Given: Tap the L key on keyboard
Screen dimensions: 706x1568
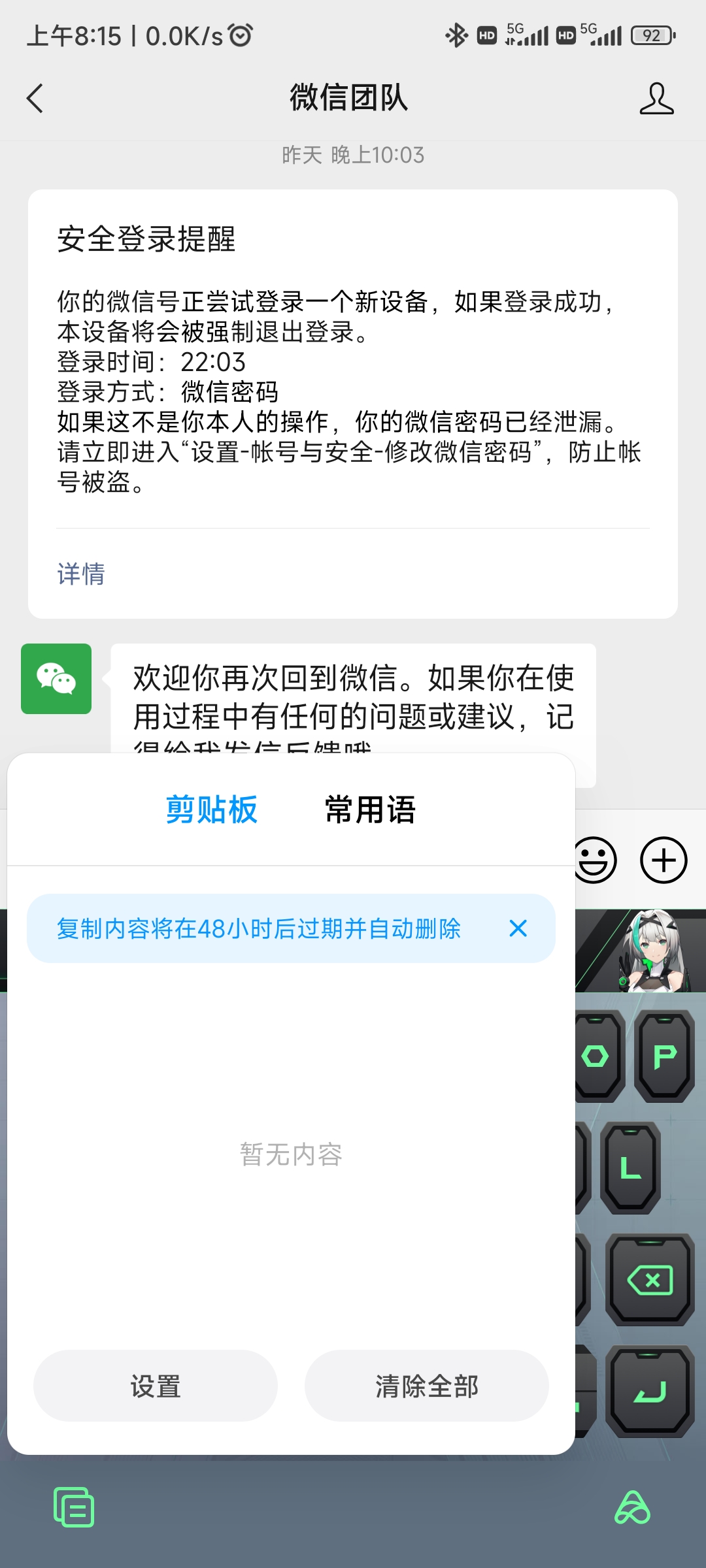Looking at the screenshot, I should [630, 1168].
